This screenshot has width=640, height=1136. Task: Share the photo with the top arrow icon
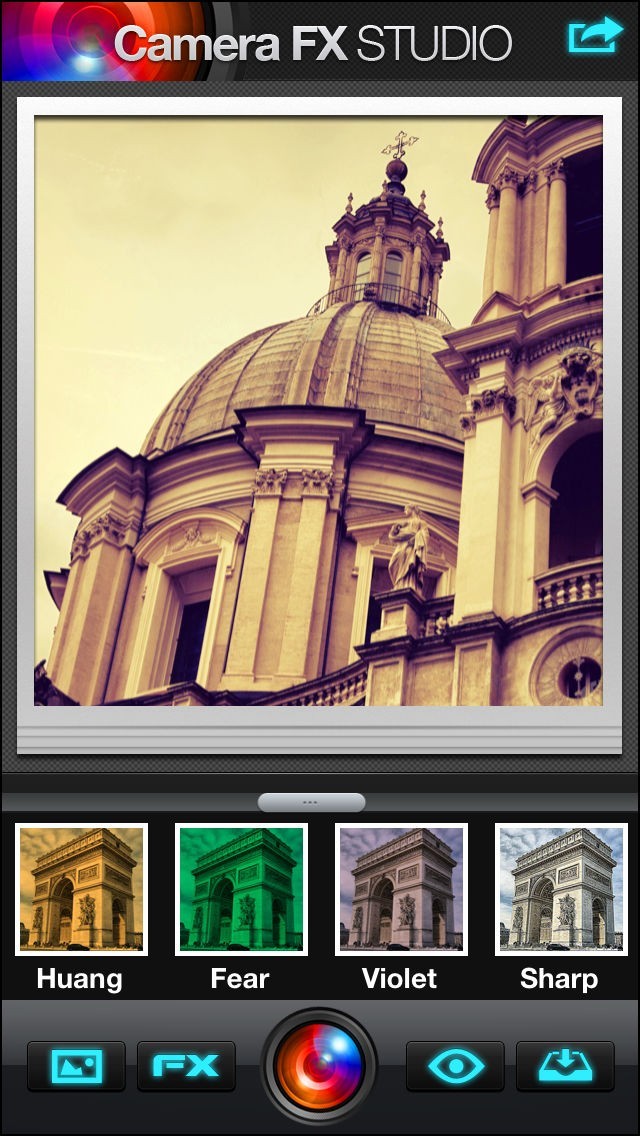click(x=595, y=37)
